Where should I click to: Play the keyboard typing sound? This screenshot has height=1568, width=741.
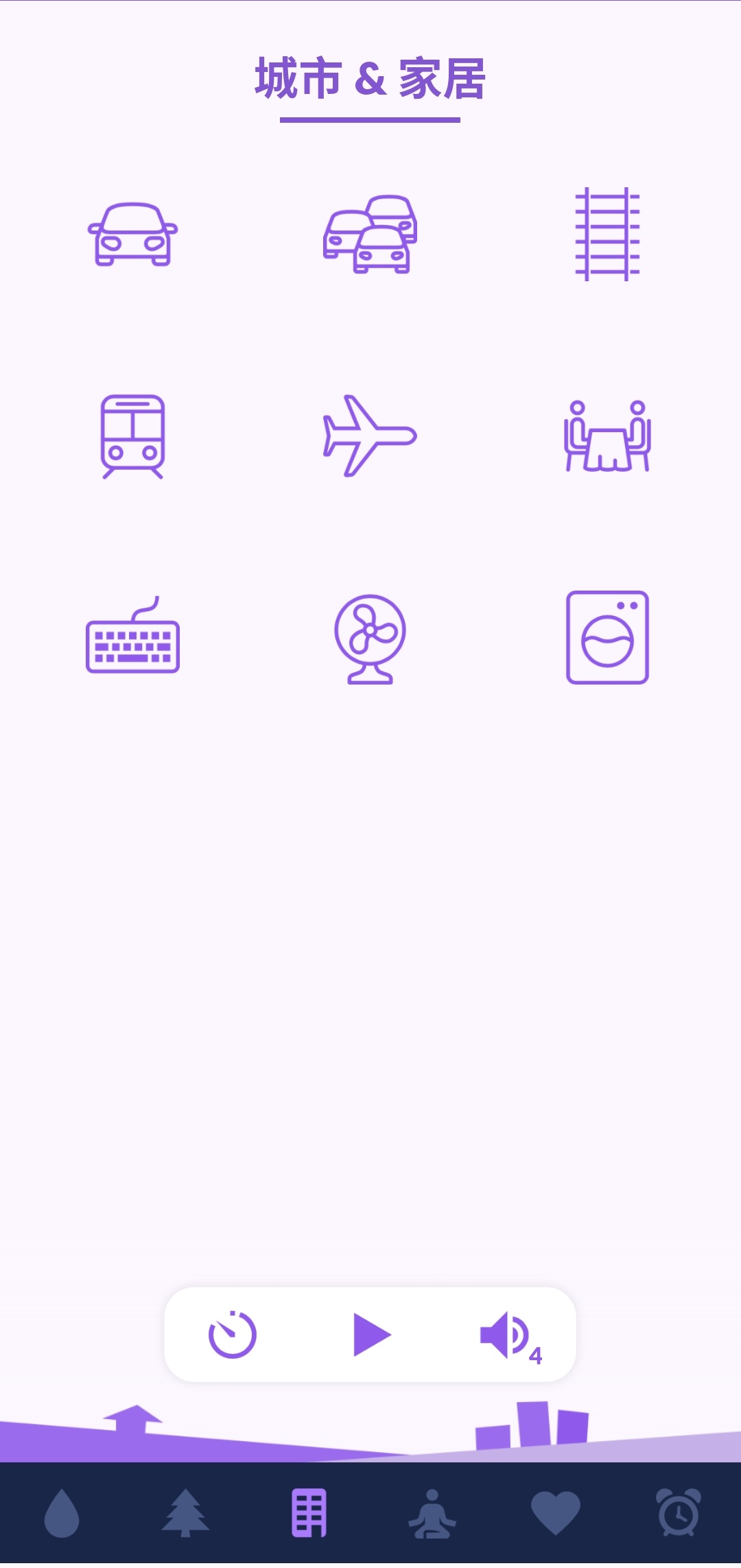click(x=132, y=637)
